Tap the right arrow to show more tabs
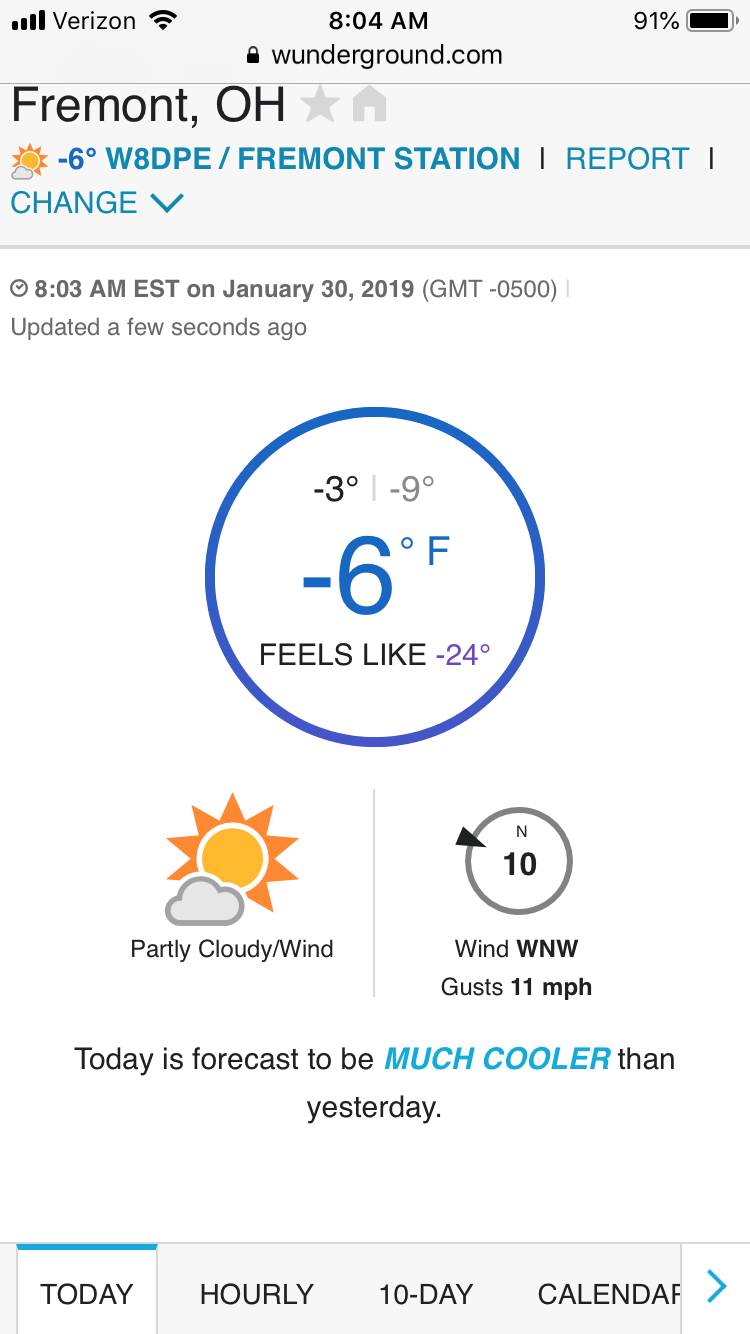The image size is (750, 1334). coord(716,1286)
